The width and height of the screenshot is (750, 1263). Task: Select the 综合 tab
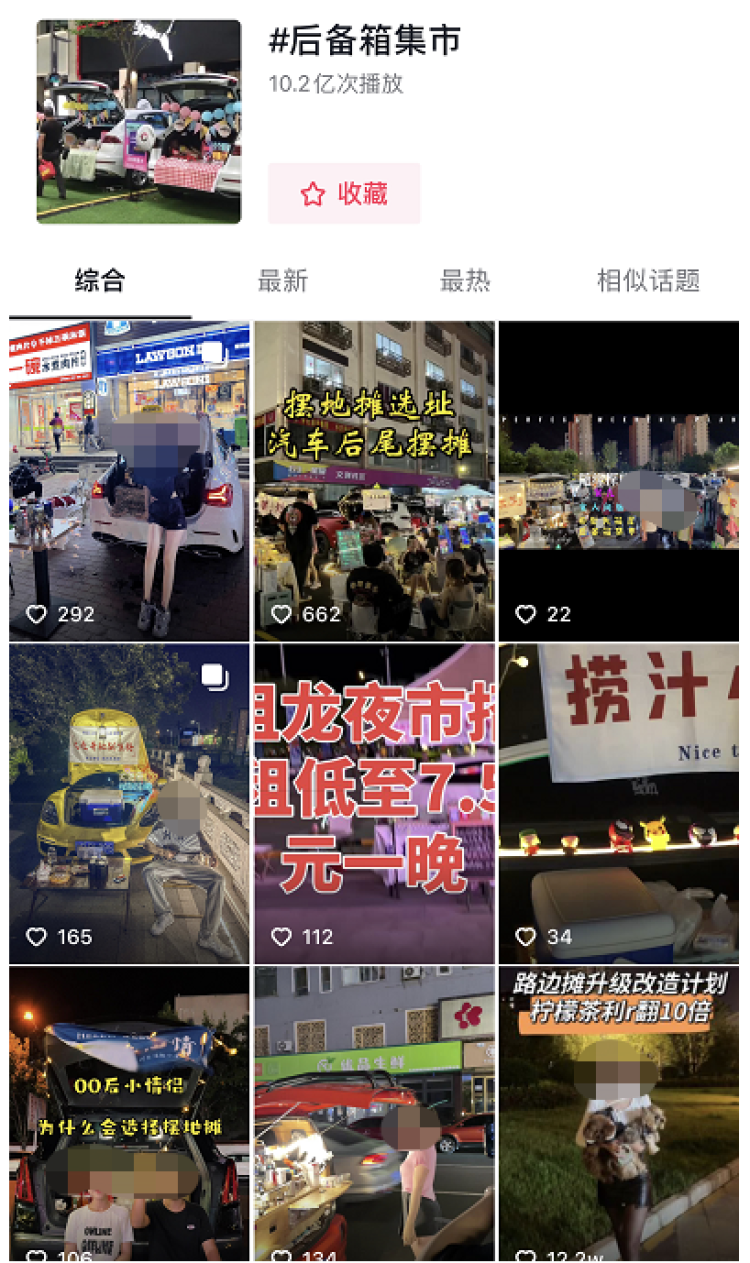click(100, 281)
